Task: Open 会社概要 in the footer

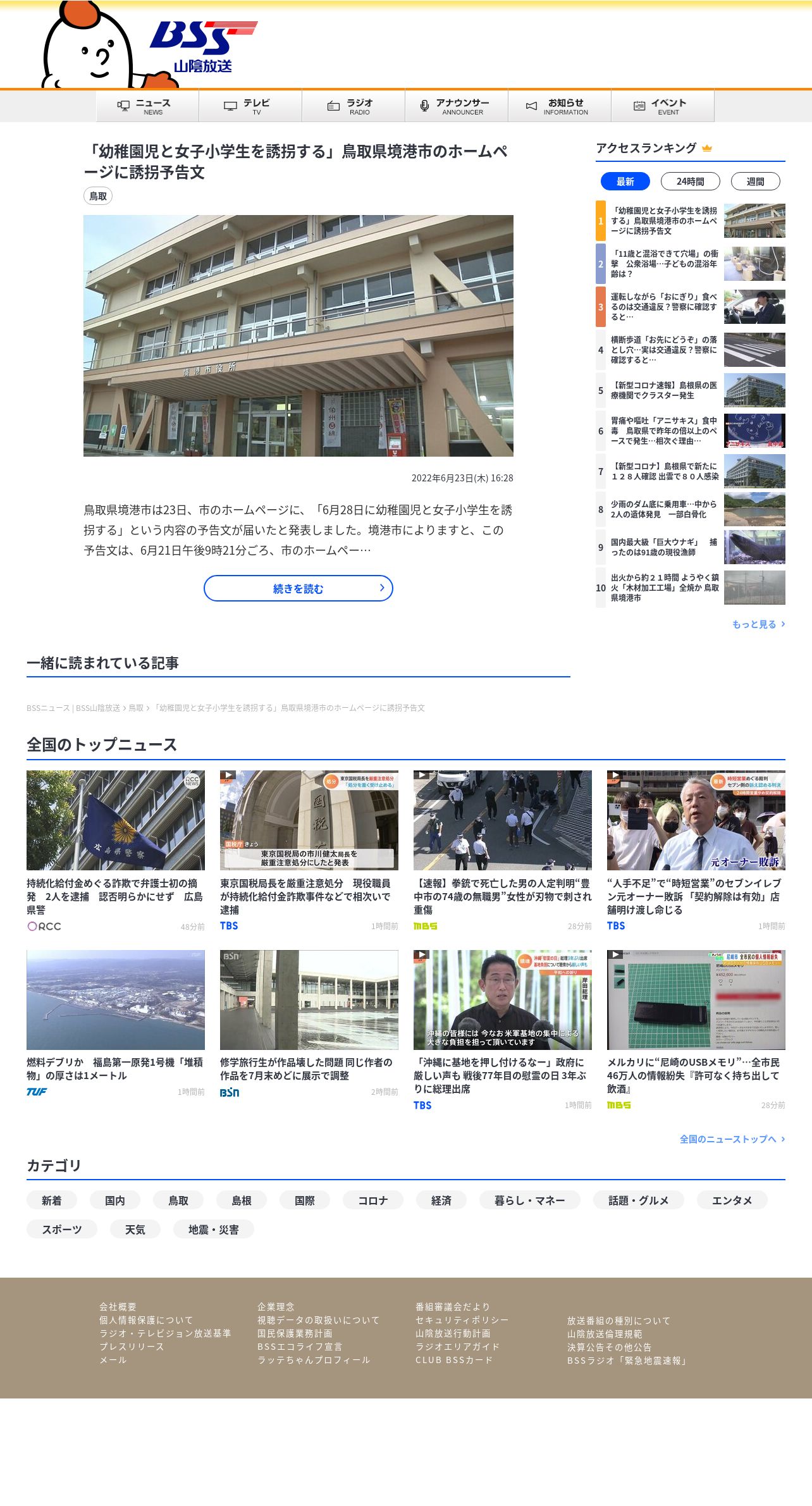Action: pos(118,1306)
